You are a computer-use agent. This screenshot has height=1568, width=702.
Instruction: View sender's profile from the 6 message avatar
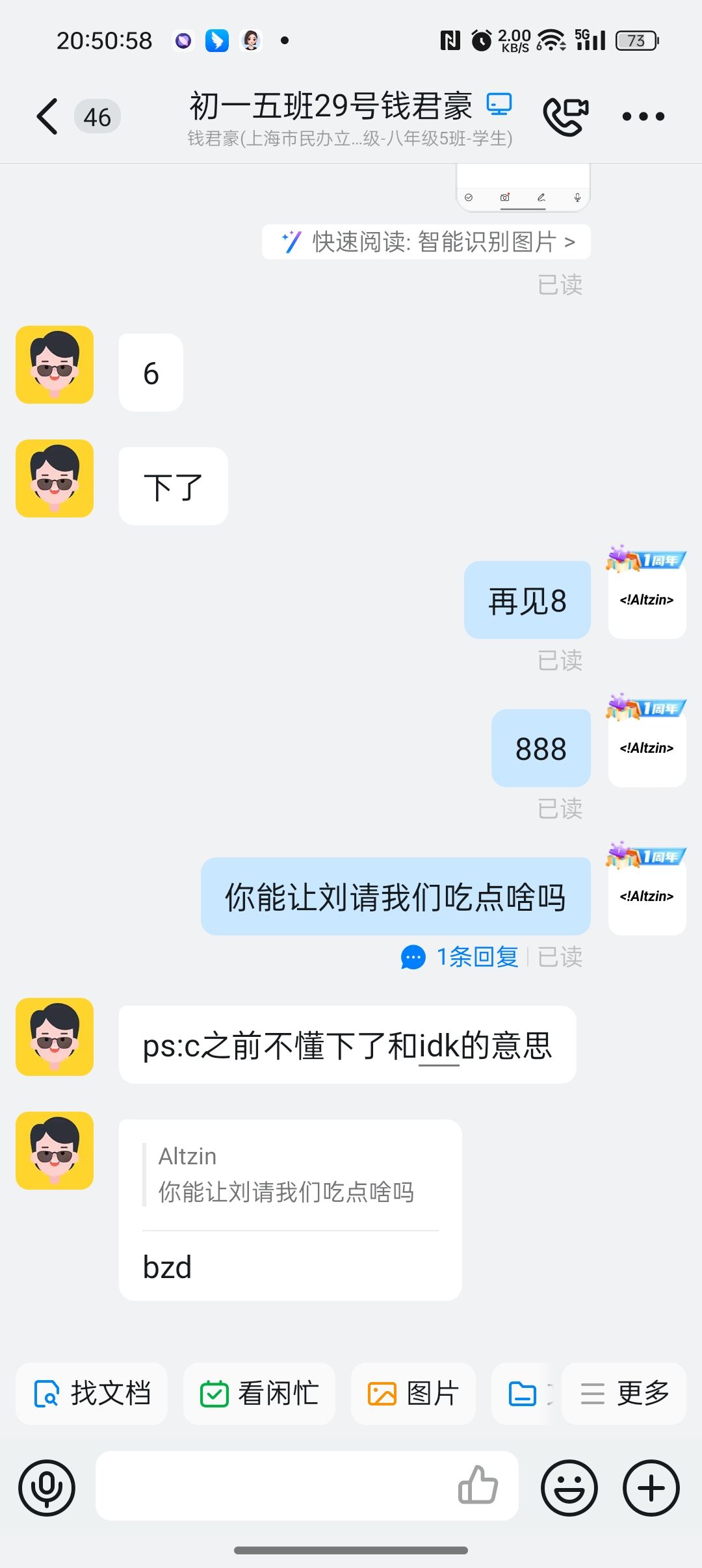(x=55, y=365)
